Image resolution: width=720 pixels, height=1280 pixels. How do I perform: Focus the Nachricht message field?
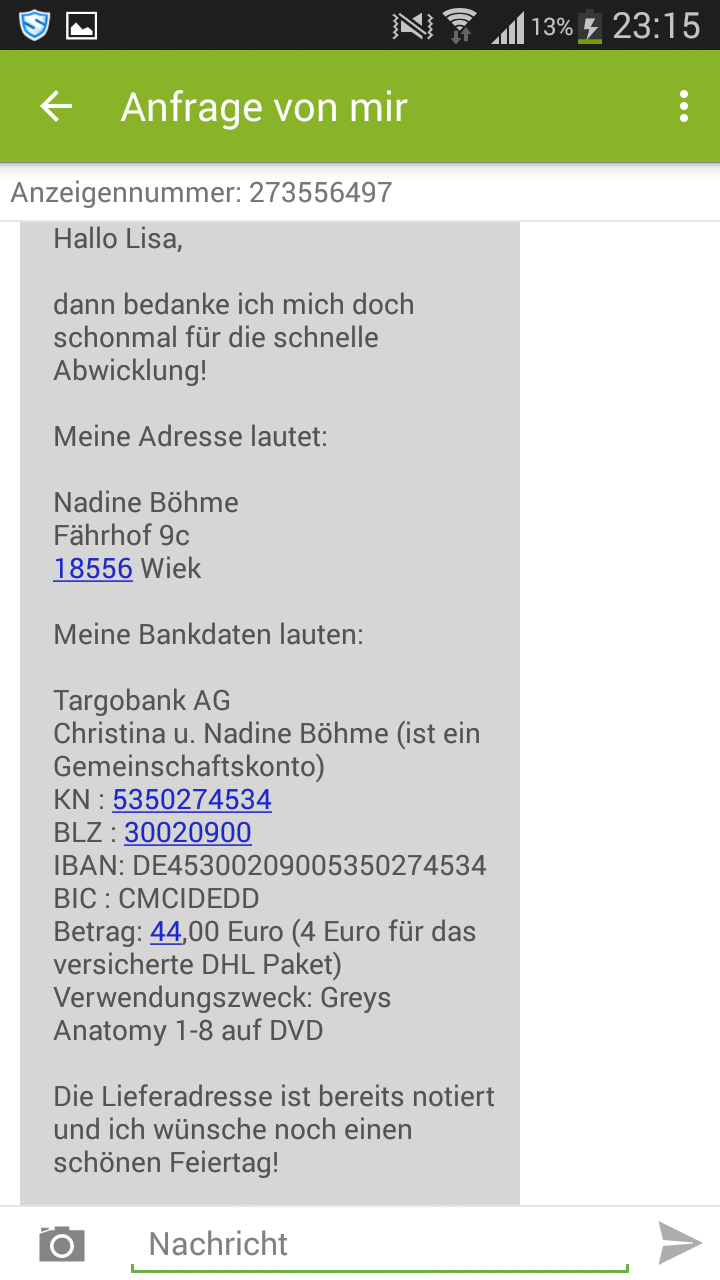coord(380,1245)
